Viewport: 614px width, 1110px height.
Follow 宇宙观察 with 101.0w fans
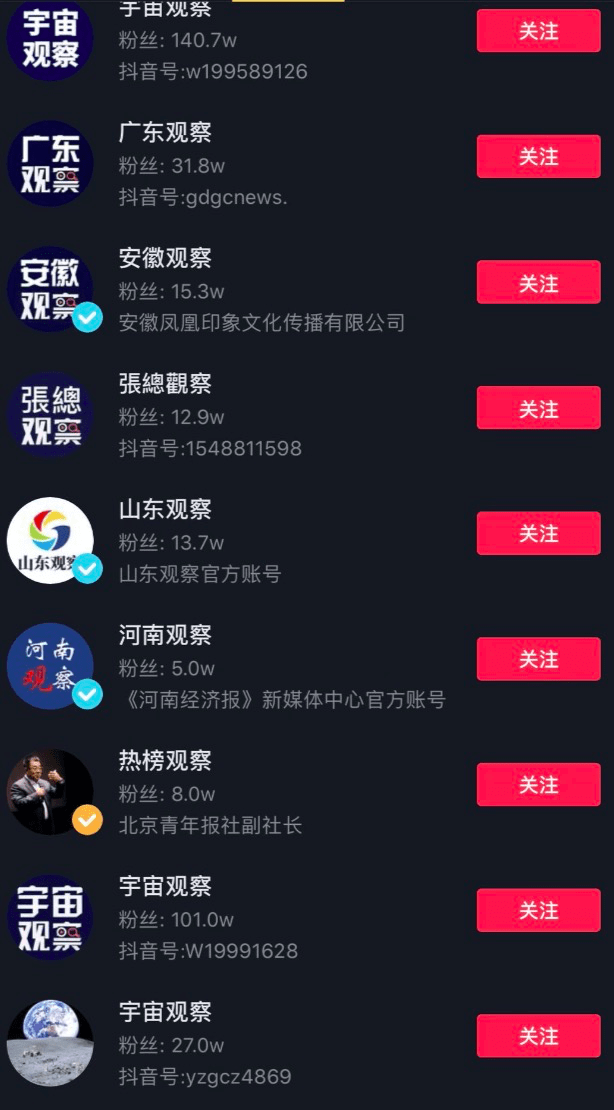(538, 910)
